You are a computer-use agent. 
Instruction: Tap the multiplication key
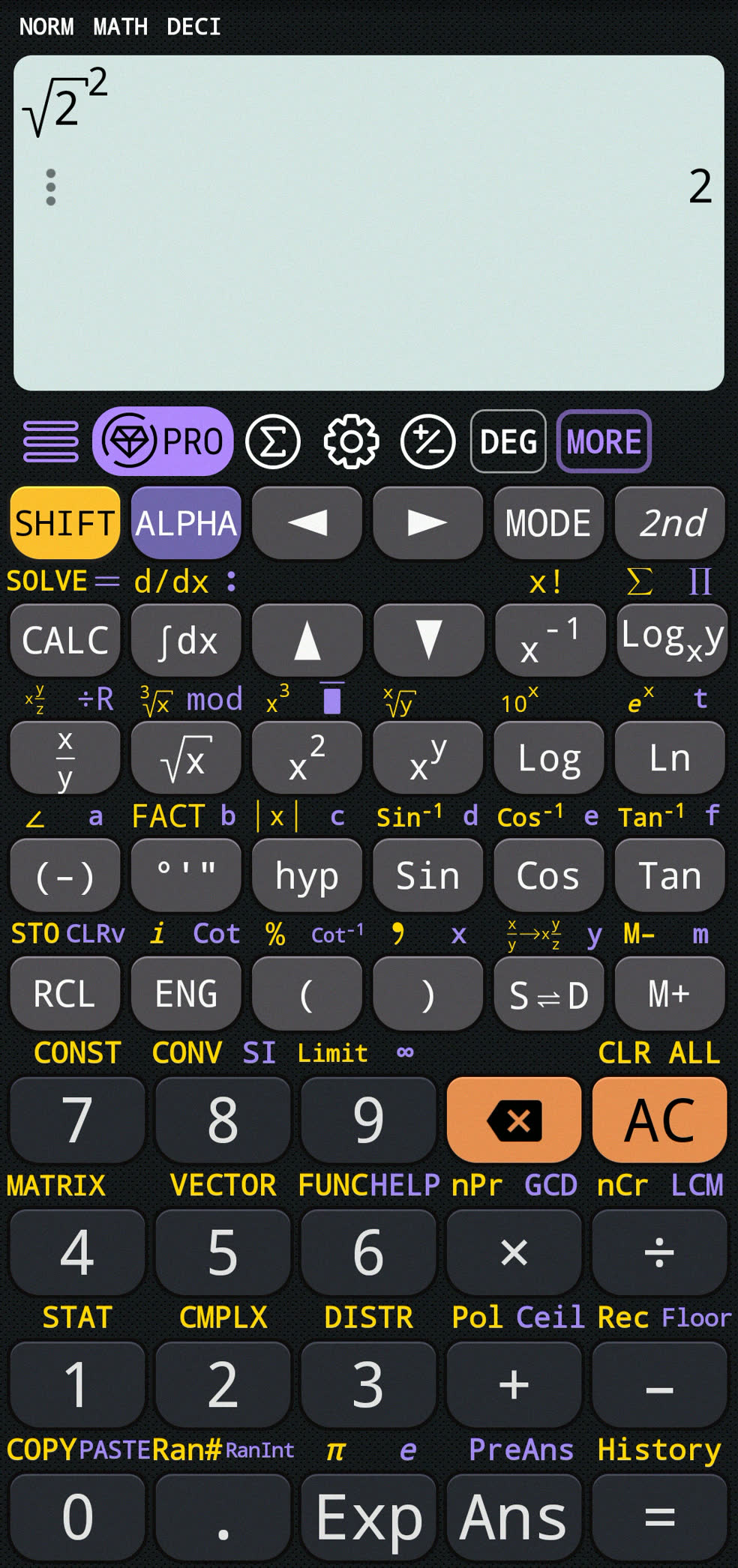pos(514,1252)
